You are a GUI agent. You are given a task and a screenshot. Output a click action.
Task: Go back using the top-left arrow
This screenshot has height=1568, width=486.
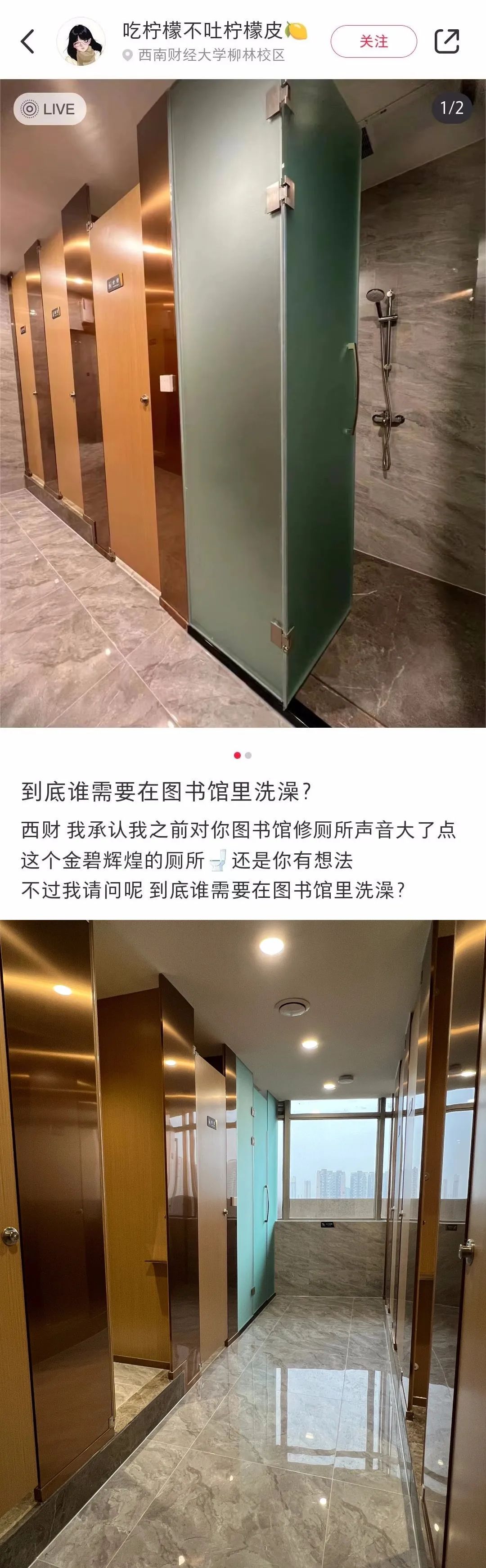point(27,41)
